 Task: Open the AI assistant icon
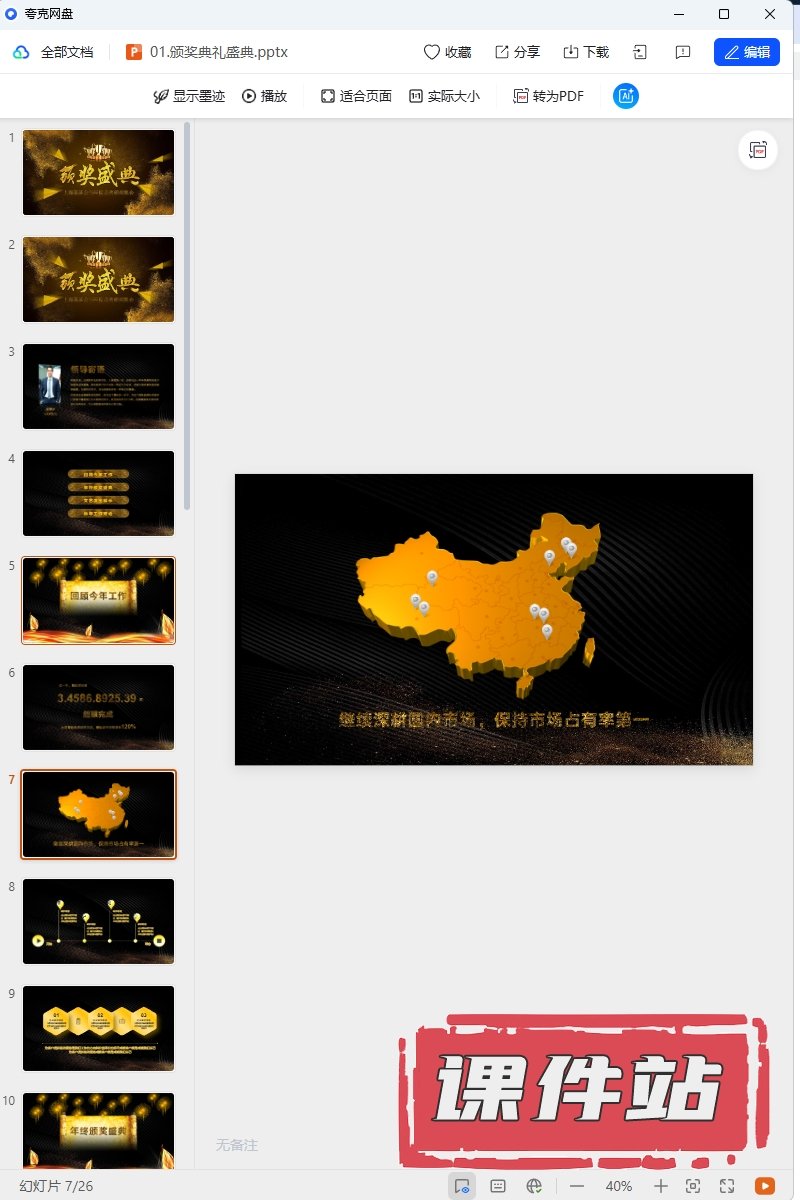coord(626,96)
